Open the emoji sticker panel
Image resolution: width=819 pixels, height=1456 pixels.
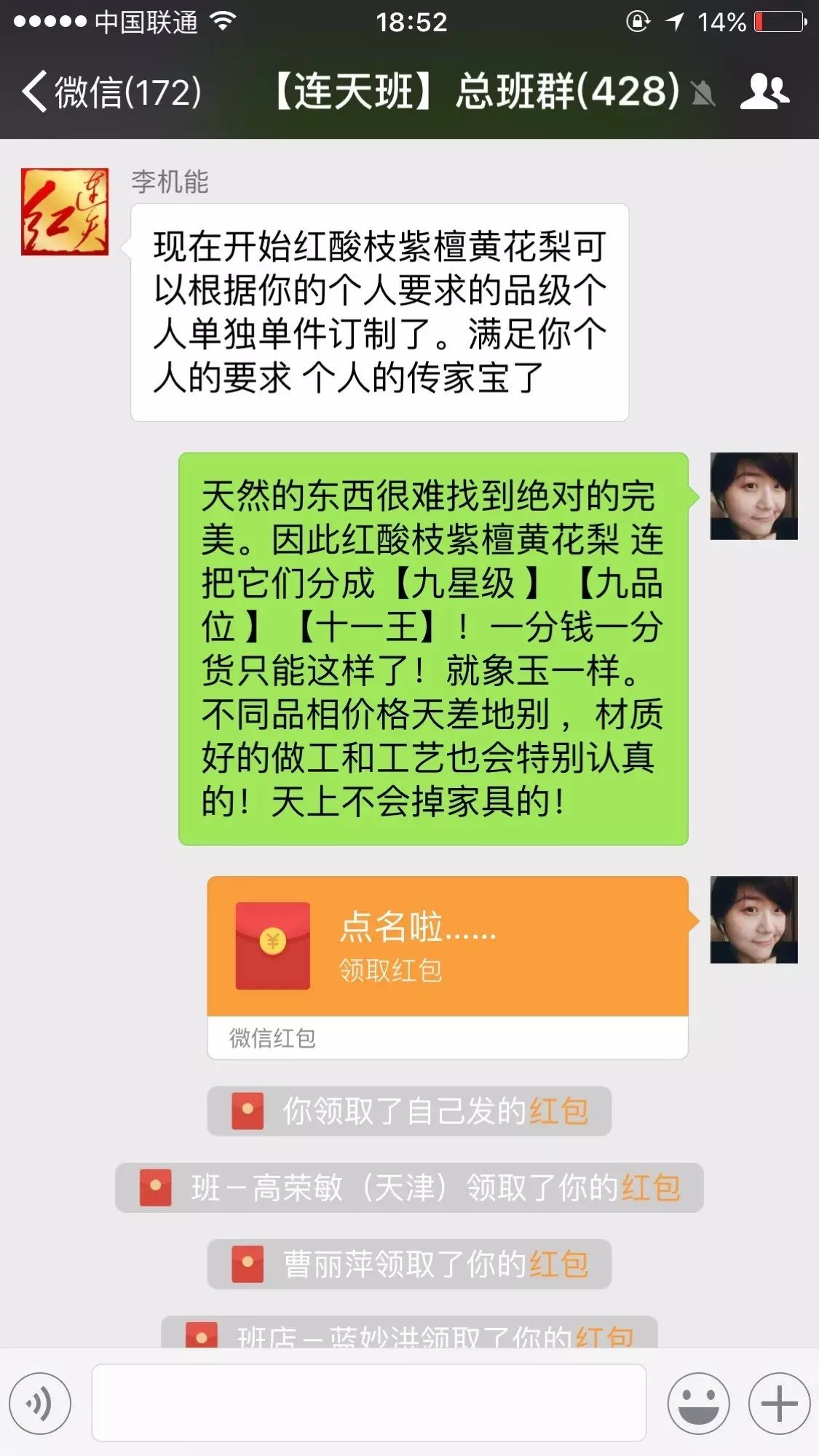[698, 1404]
